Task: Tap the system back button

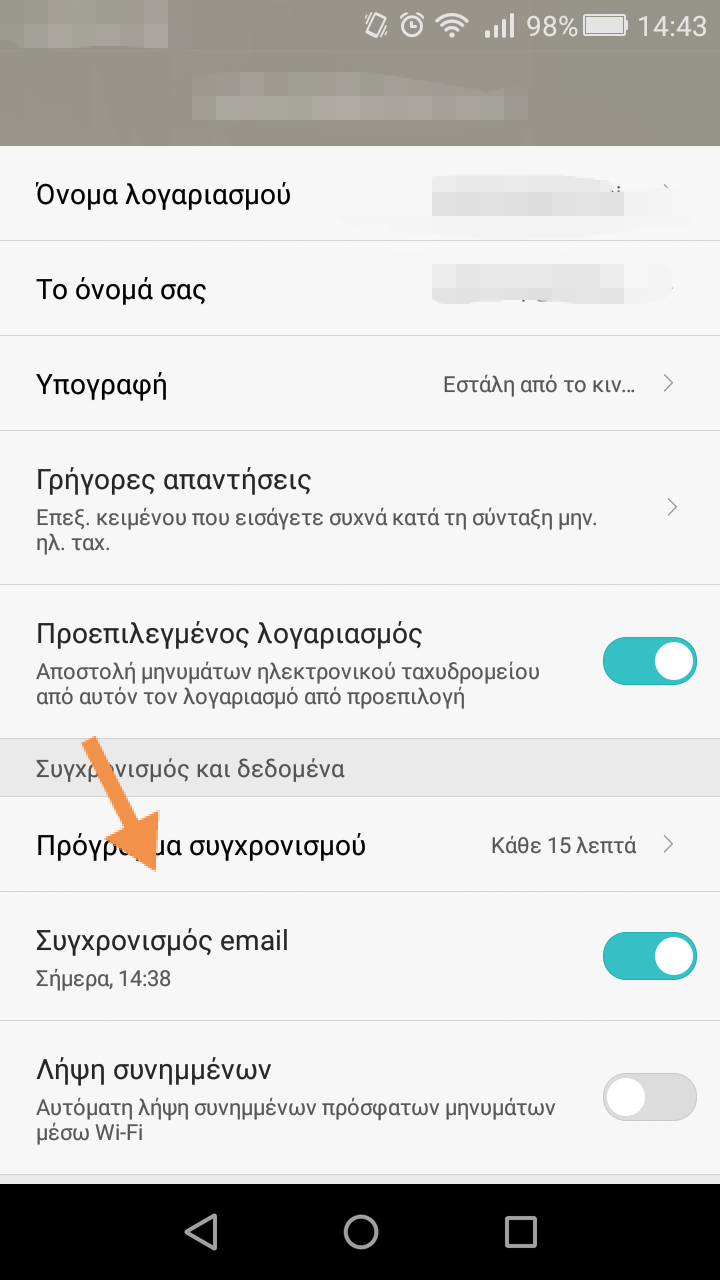Action: (202, 1231)
